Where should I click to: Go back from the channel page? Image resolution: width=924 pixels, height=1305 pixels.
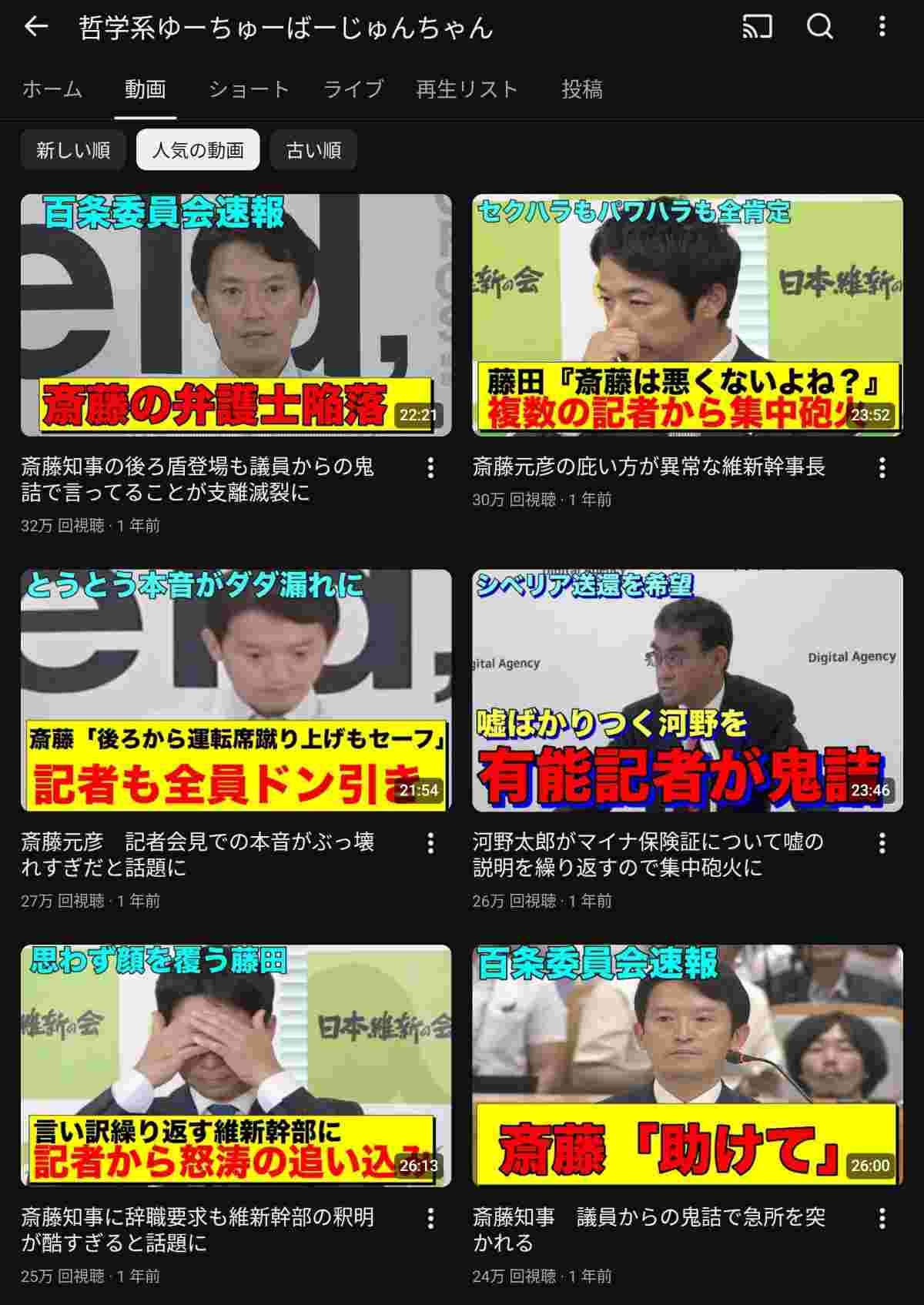36,28
